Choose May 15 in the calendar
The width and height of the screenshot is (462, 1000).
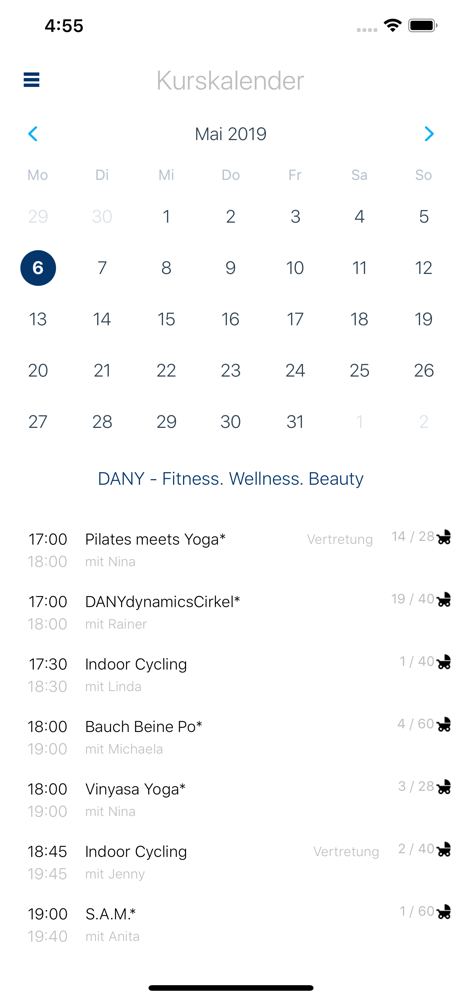pyautogui.click(x=166, y=319)
